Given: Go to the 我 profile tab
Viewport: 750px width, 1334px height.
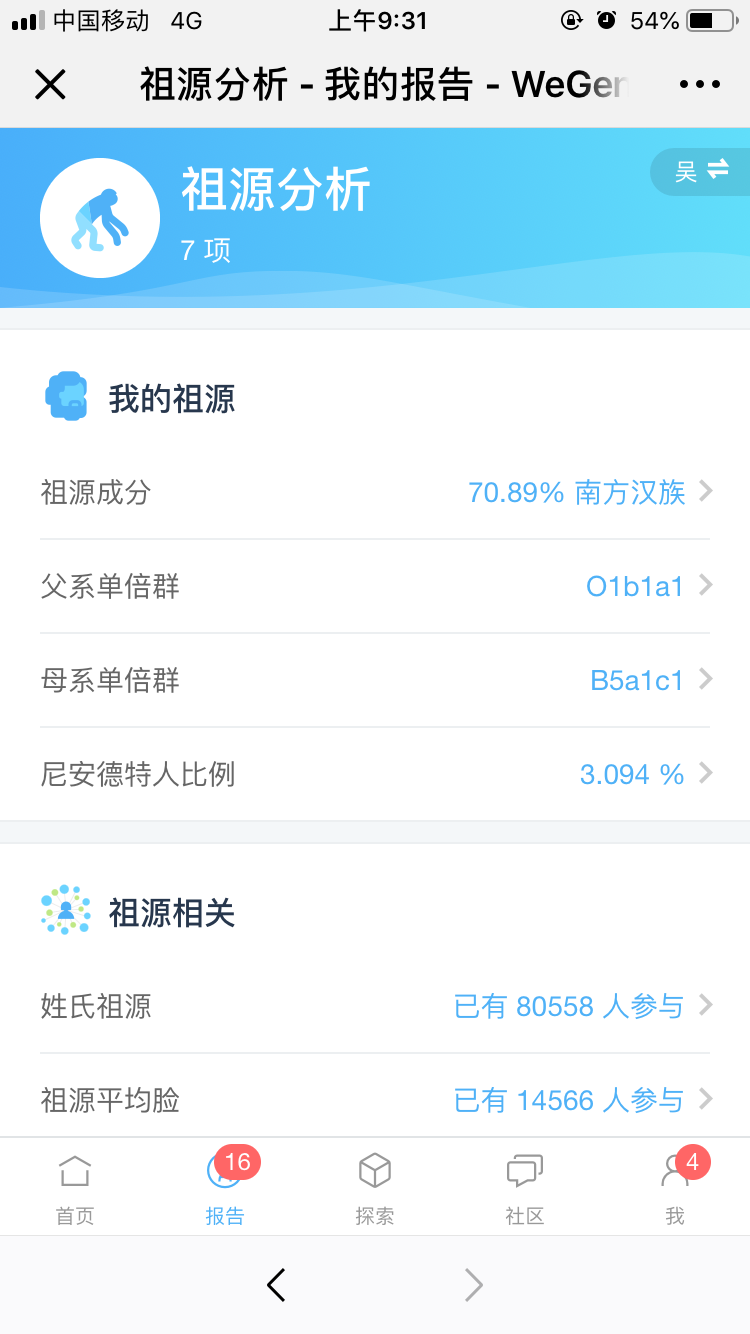Looking at the screenshot, I should (x=675, y=1188).
